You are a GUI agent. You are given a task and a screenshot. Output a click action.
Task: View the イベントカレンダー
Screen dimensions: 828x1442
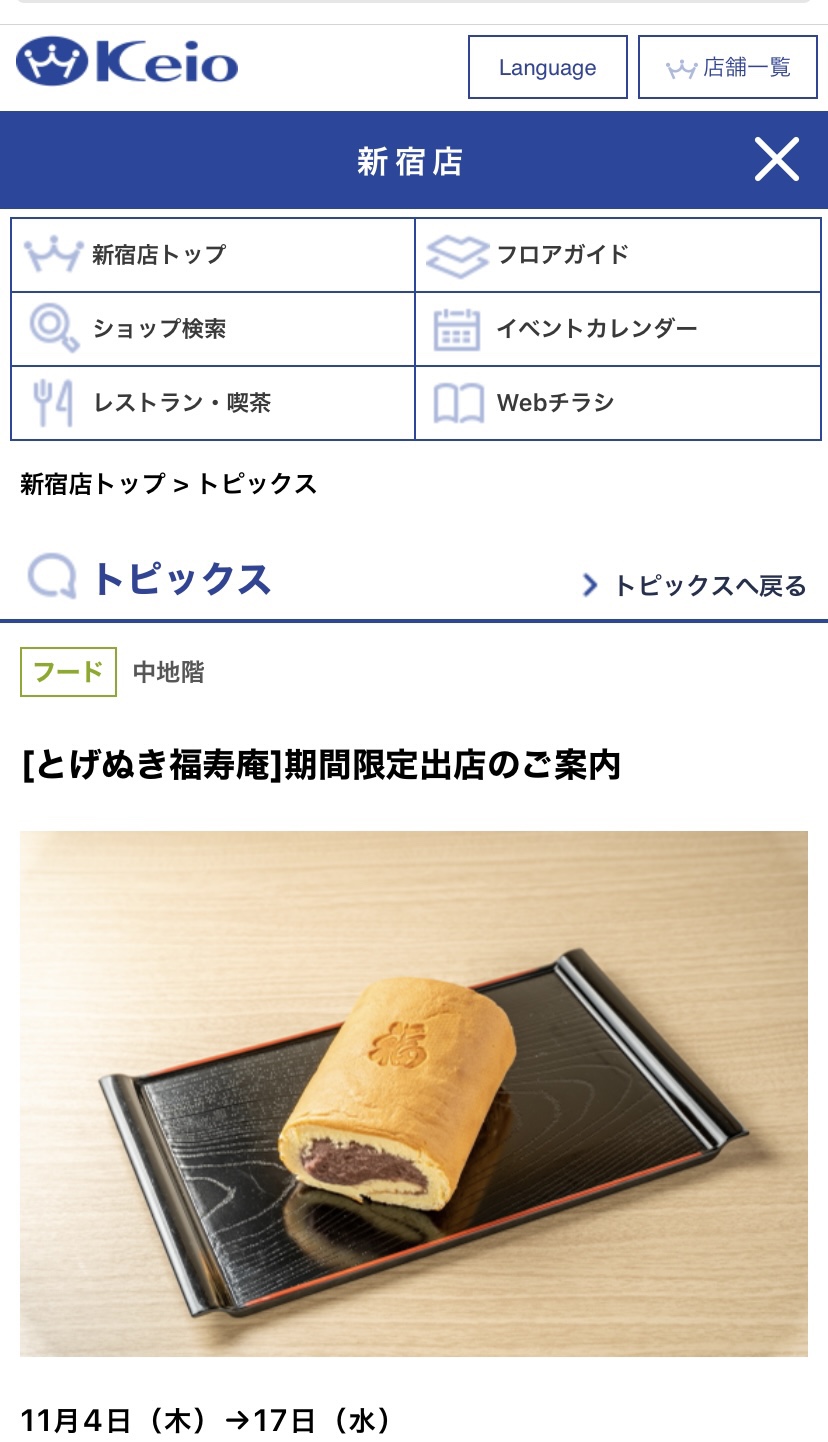tap(618, 329)
